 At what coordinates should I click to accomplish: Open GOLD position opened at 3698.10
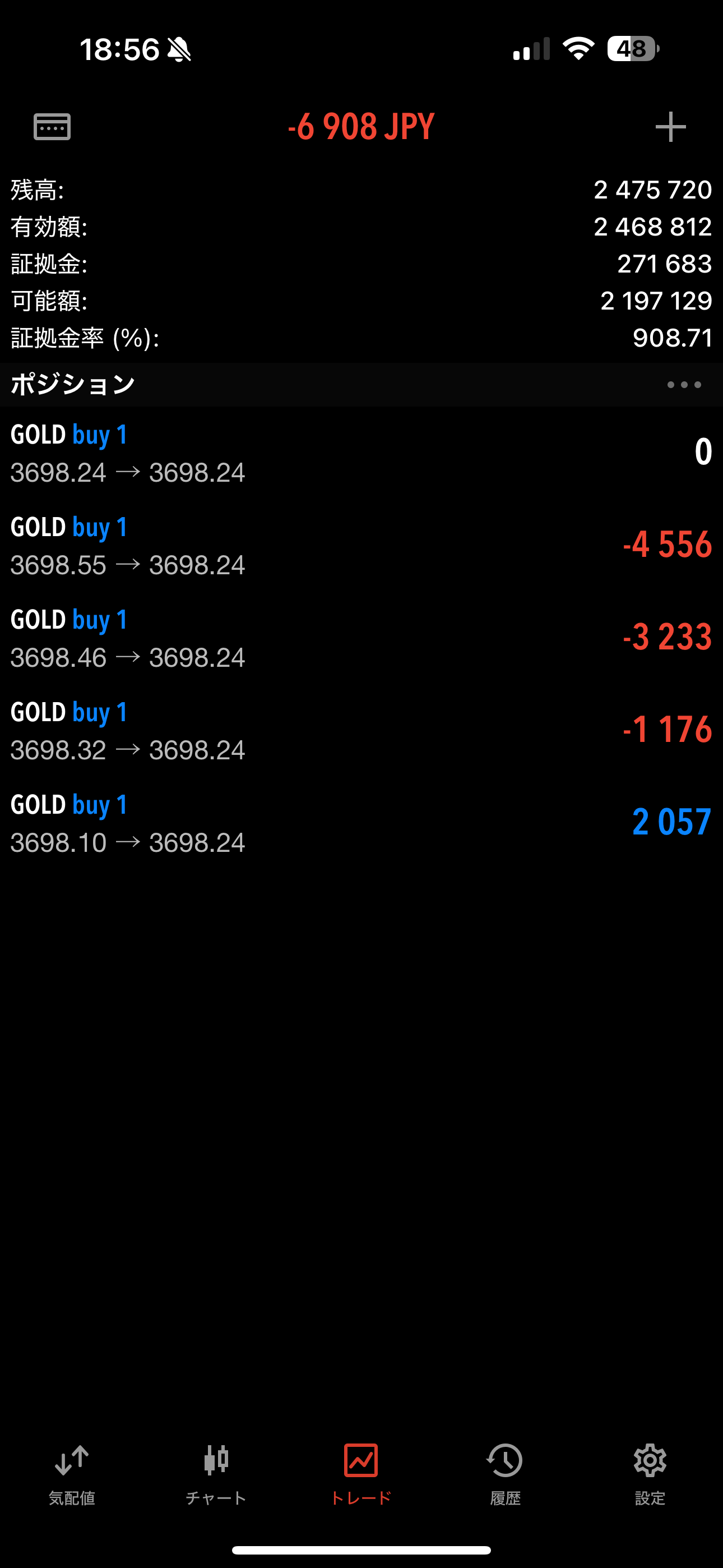[x=361, y=823]
